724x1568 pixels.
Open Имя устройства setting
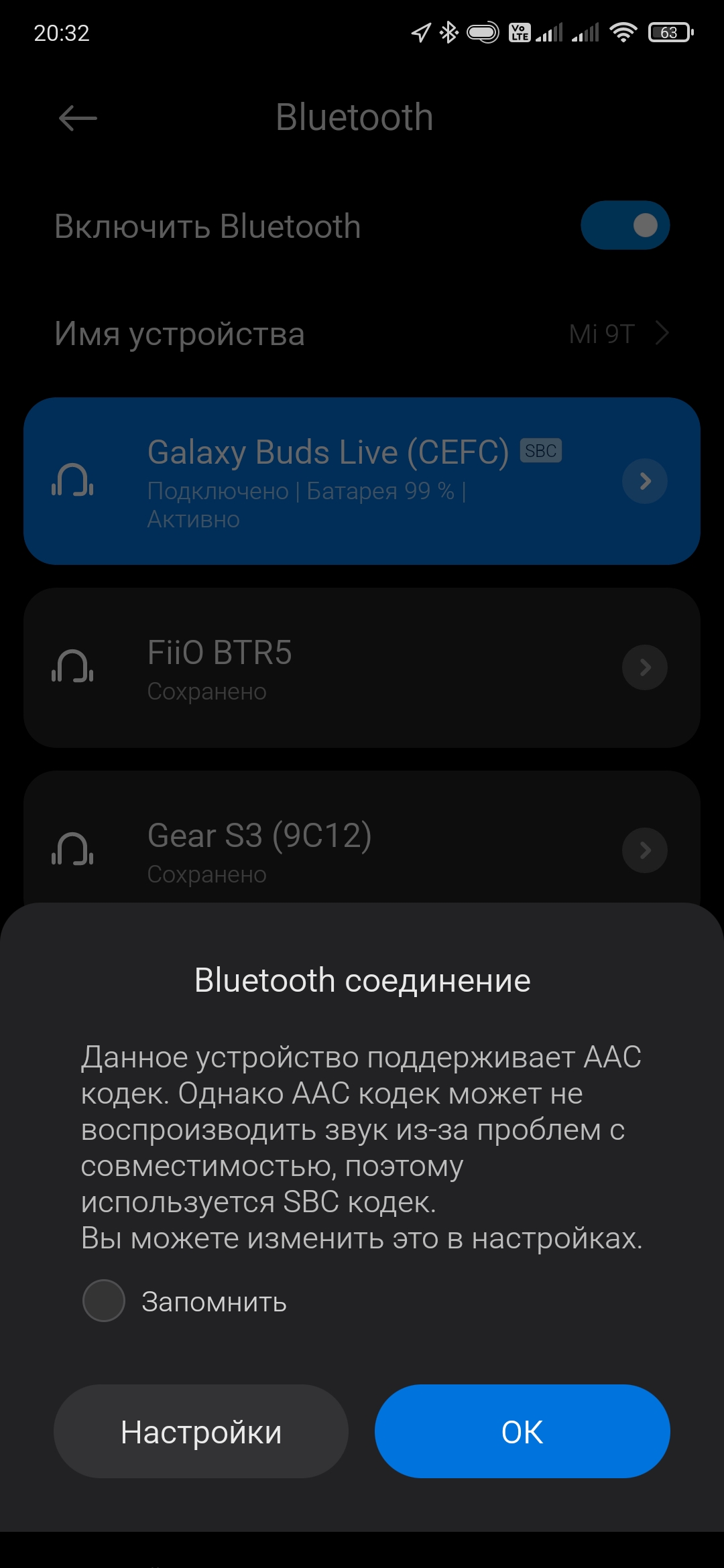(362, 334)
